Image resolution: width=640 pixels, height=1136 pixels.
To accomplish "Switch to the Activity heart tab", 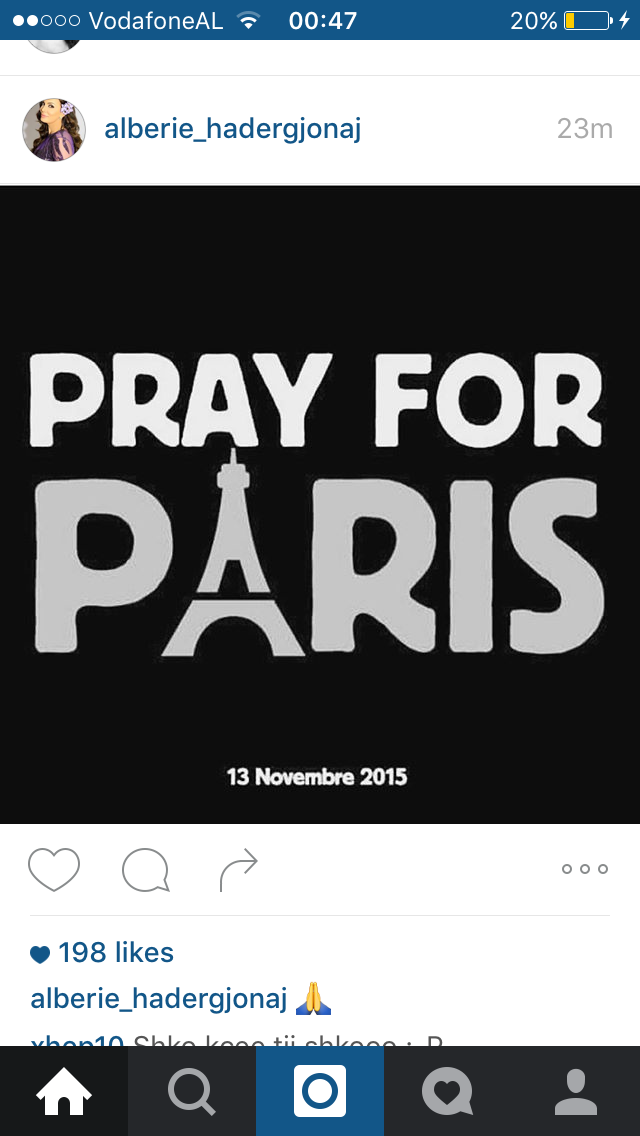I will (447, 1091).
